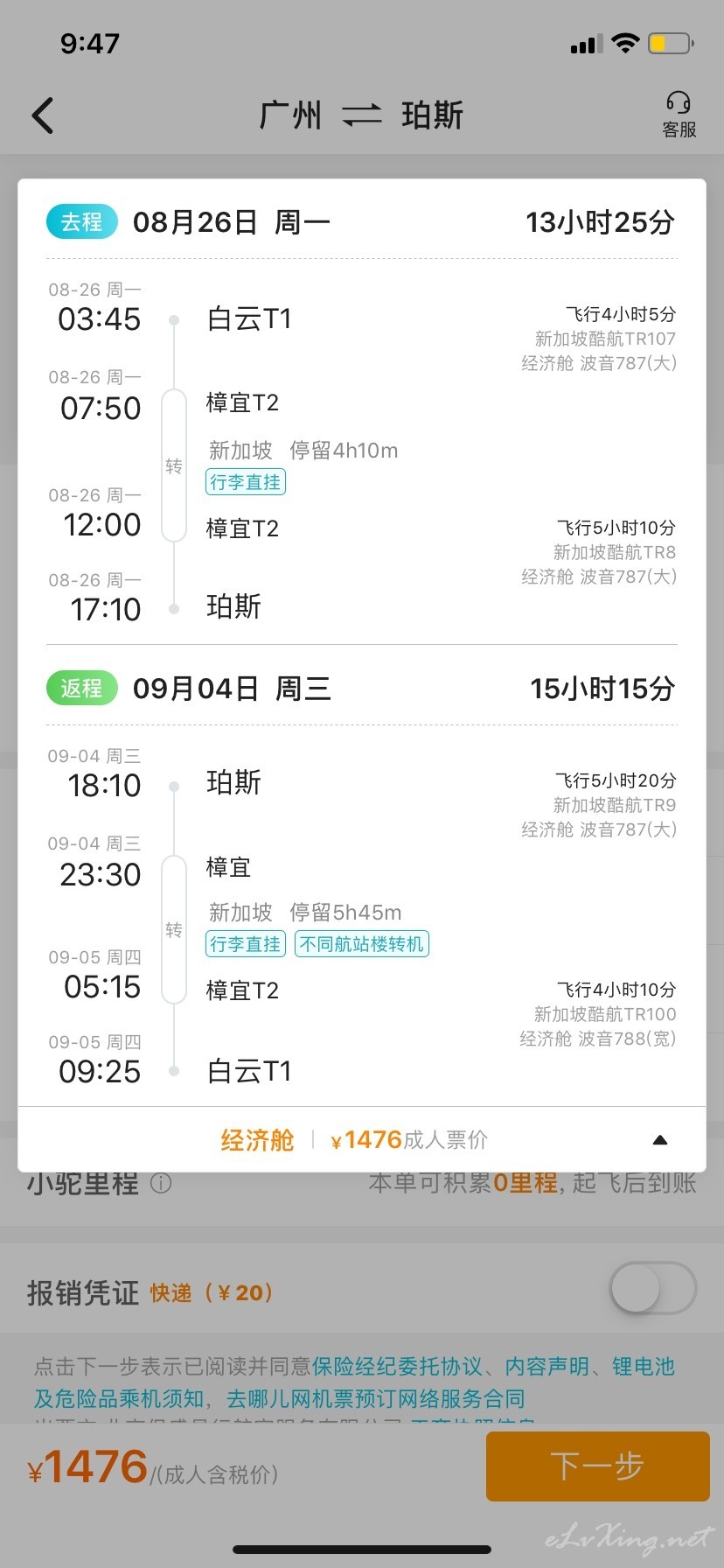This screenshot has height=1568, width=724.
Task: Toggle the 报销凭证 switch
Action: coord(652,1288)
